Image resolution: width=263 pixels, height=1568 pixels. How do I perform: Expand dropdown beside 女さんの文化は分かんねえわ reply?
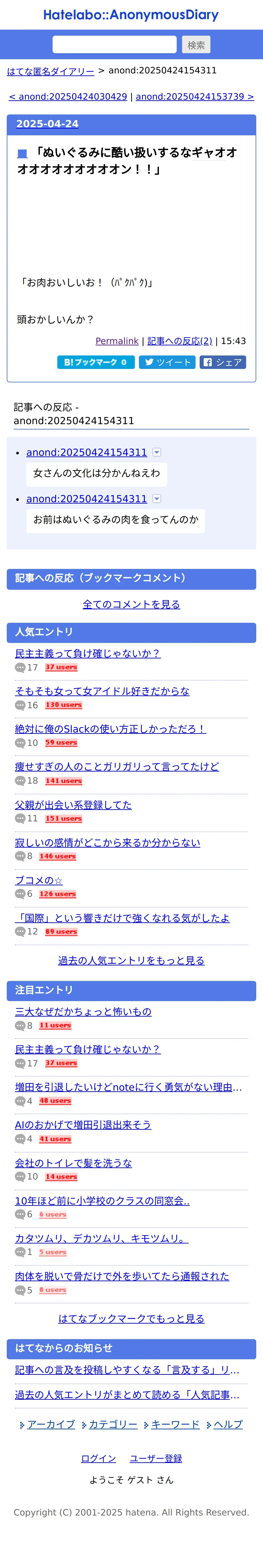click(x=157, y=452)
